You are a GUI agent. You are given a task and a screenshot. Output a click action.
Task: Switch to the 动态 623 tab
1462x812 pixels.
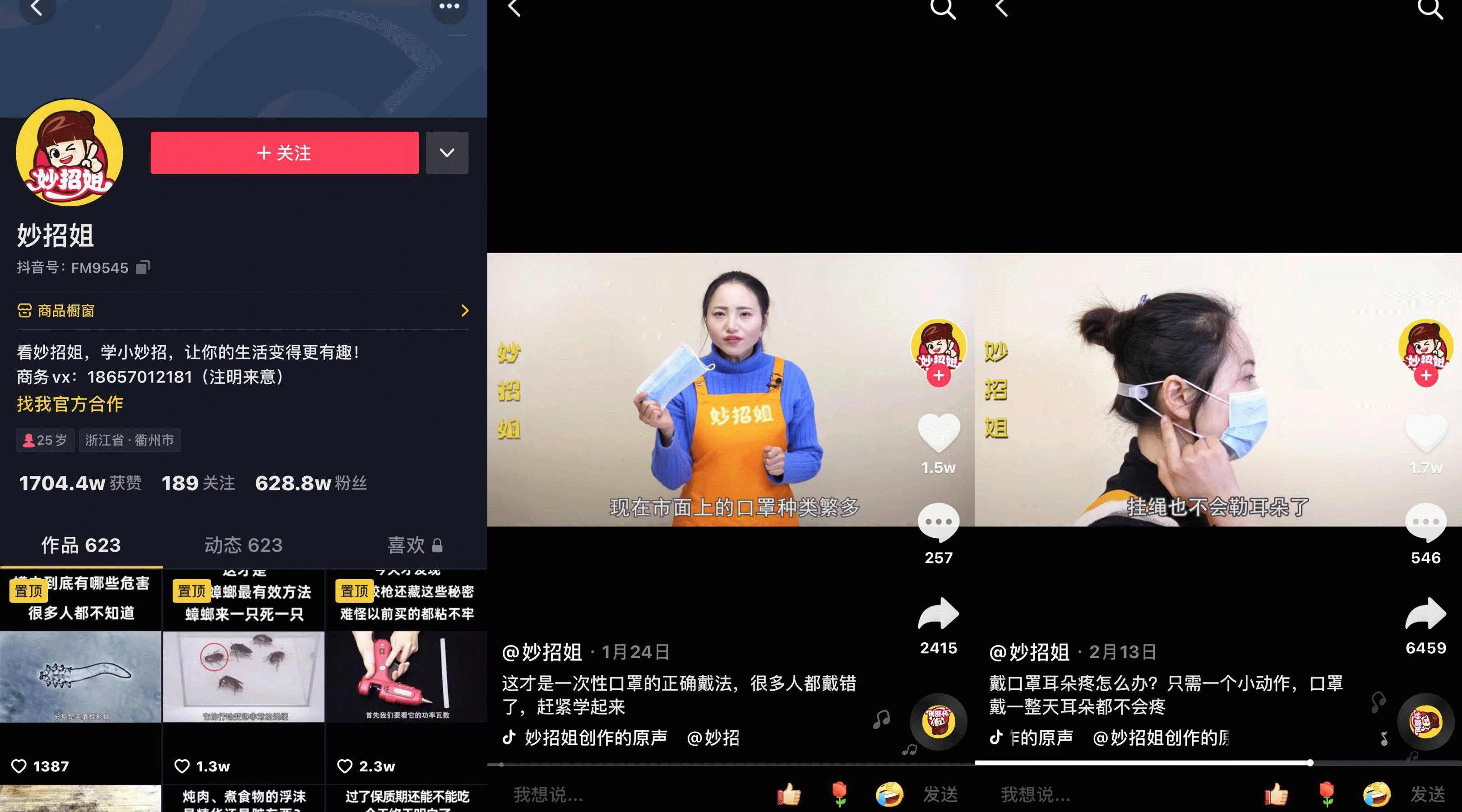(243, 545)
